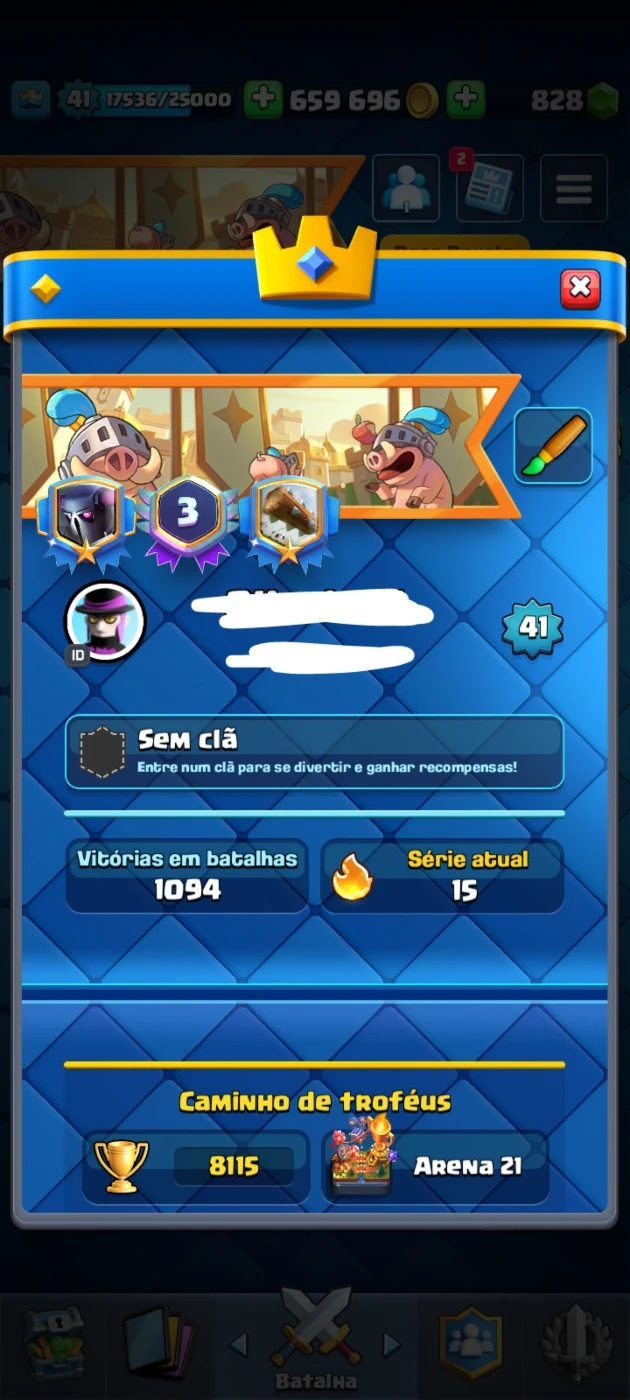Open the Sem clã clan card
This screenshot has height=1400, width=630.
314,752
